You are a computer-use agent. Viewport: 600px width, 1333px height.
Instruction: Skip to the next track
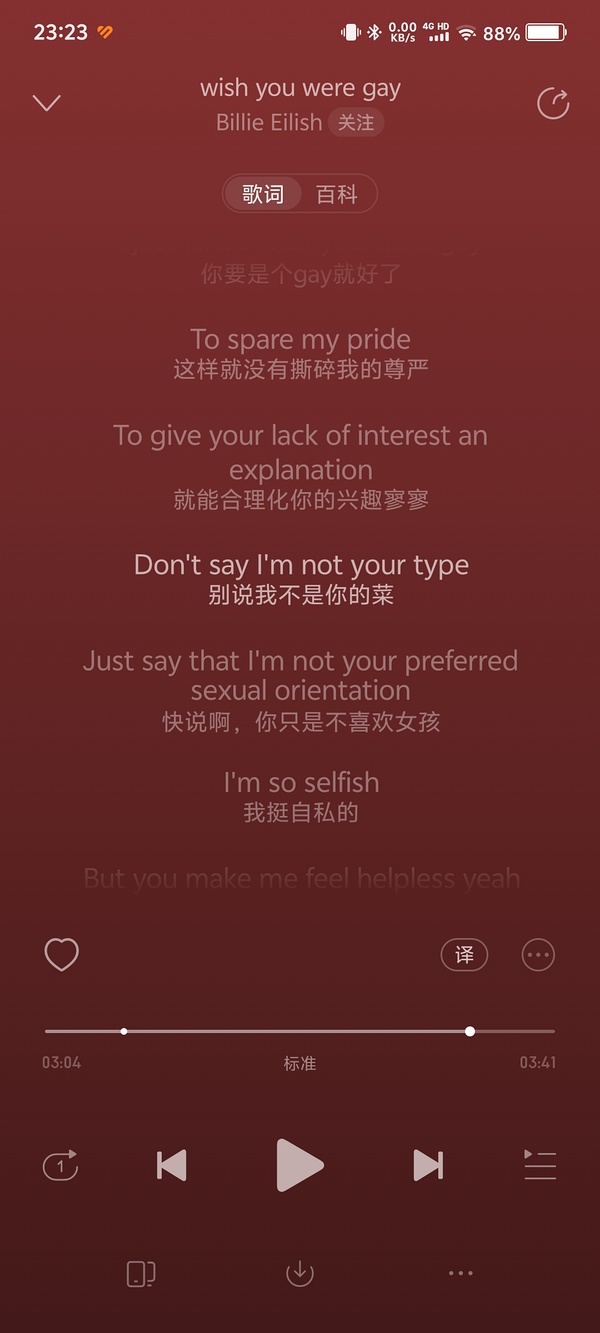click(x=428, y=1165)
